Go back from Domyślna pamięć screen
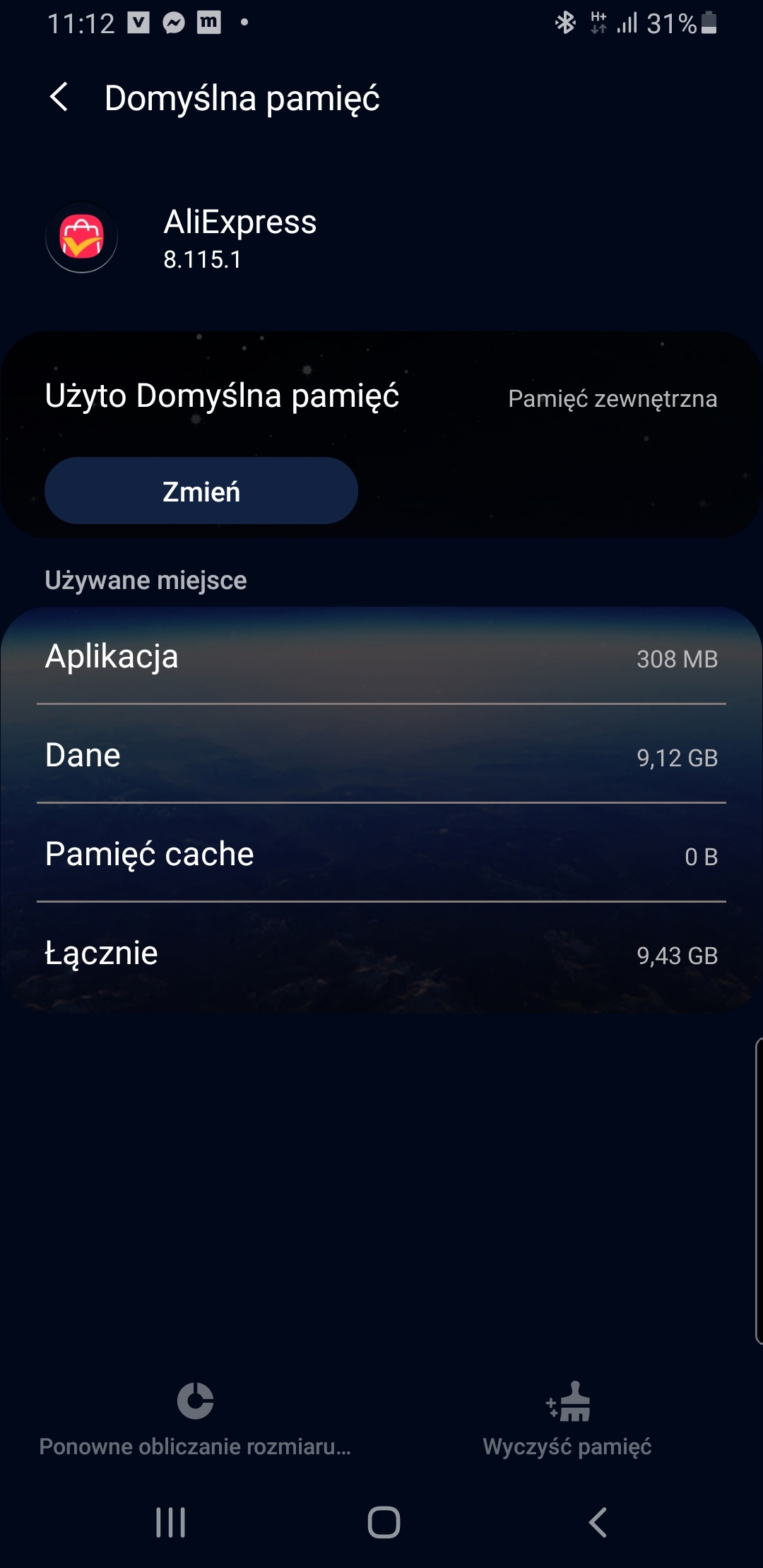763x1568 pixels. [x=59, y=97]
